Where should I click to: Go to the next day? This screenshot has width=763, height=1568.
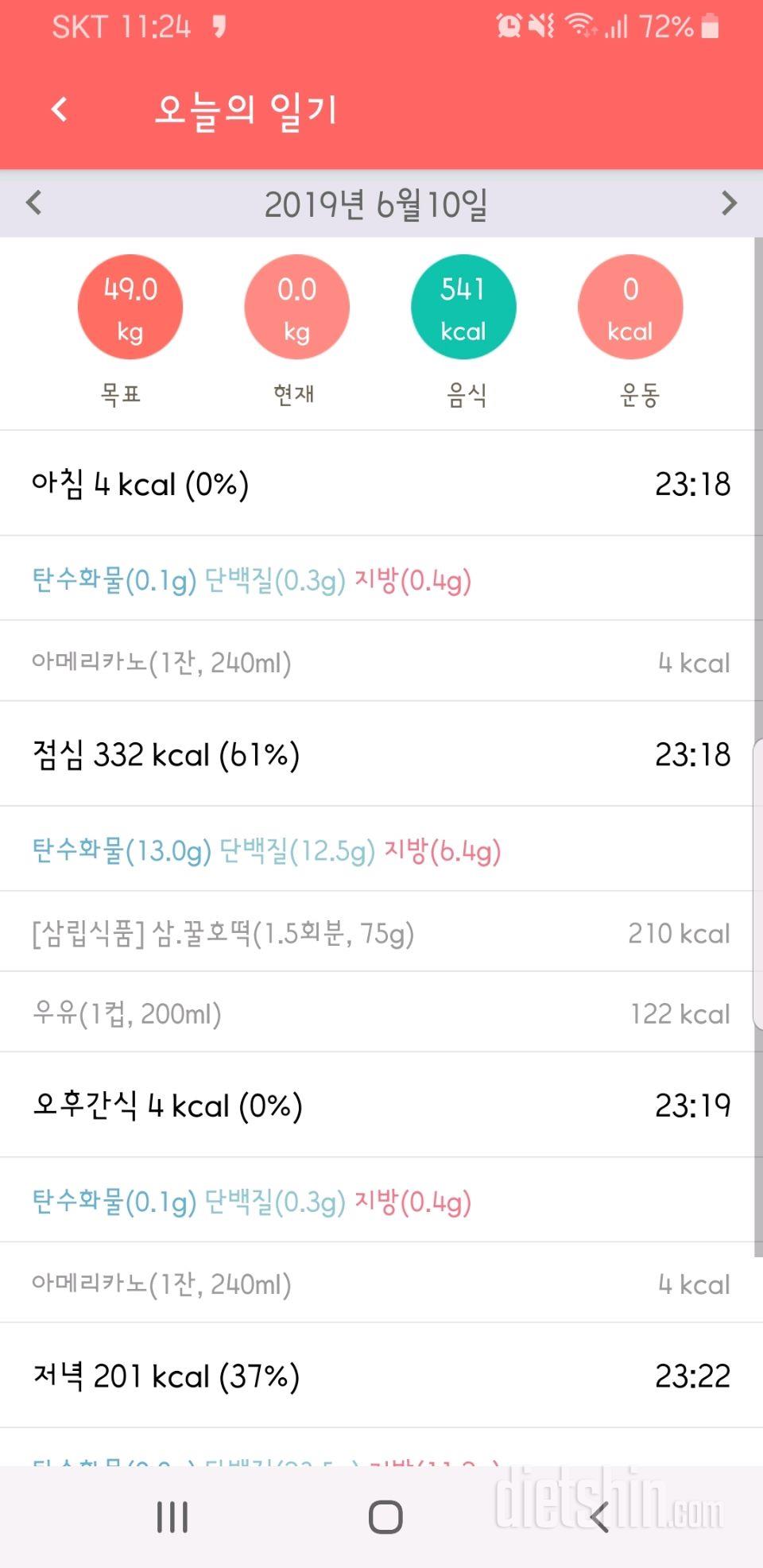click(728, 203)
